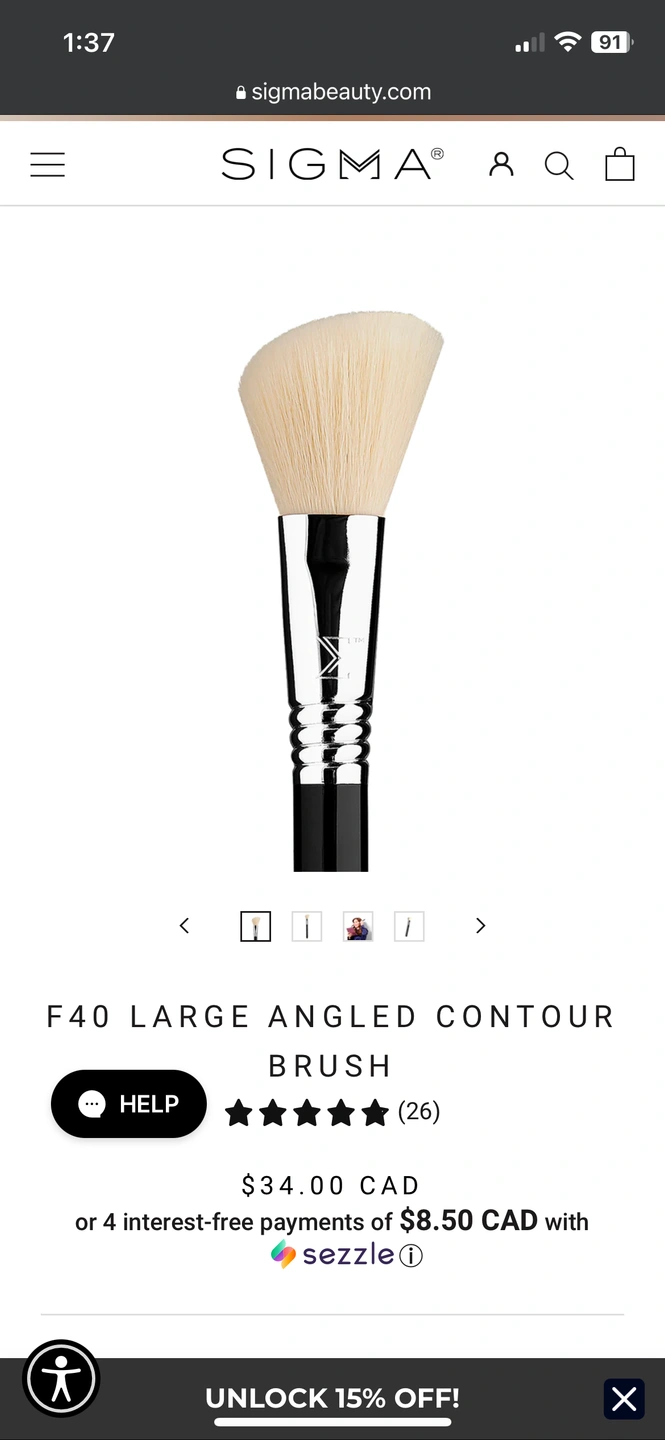Open the hamburger navigation menu

pos(47,165)
